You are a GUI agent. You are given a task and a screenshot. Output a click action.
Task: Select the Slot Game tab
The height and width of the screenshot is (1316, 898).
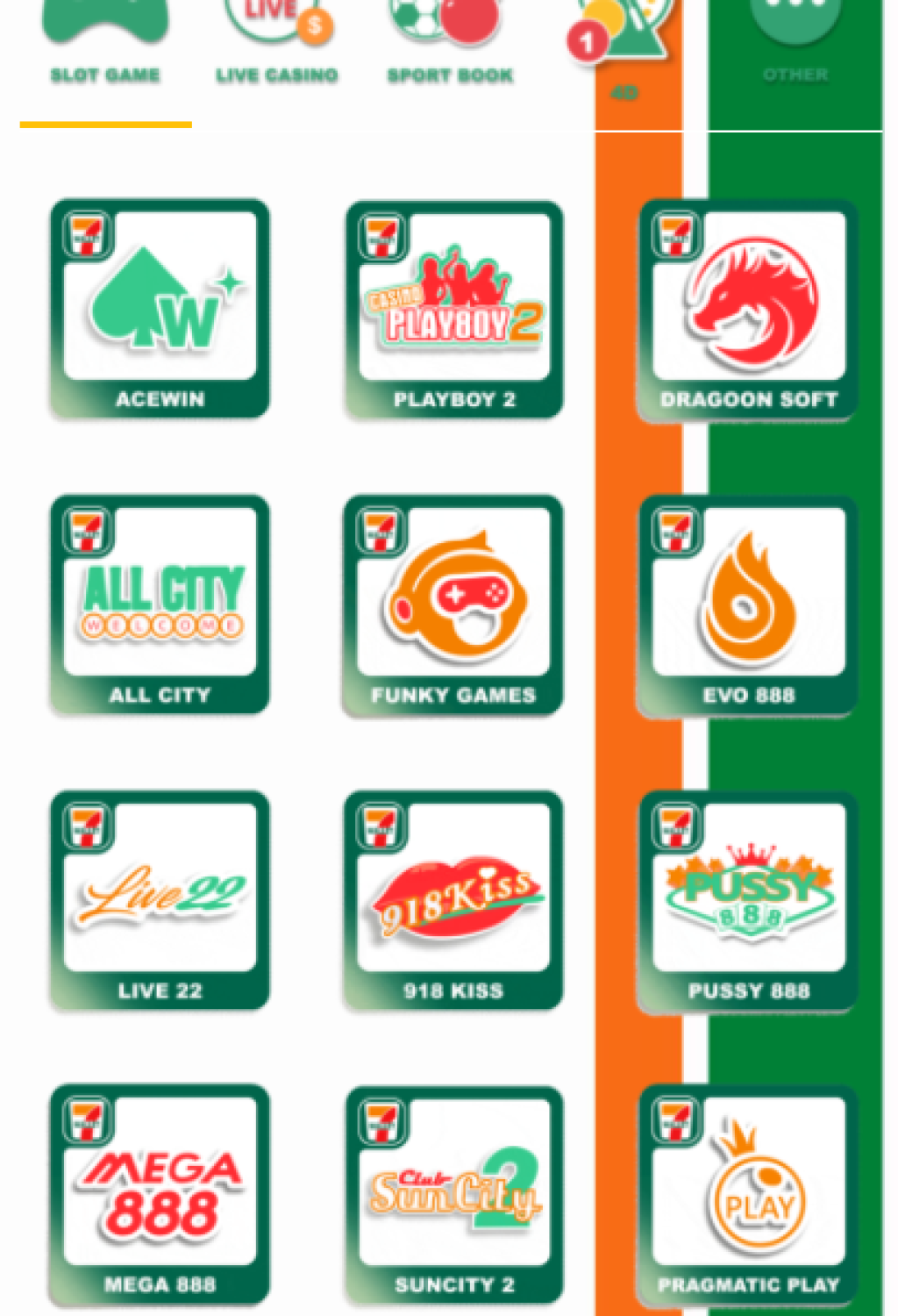tap(105, 44)
